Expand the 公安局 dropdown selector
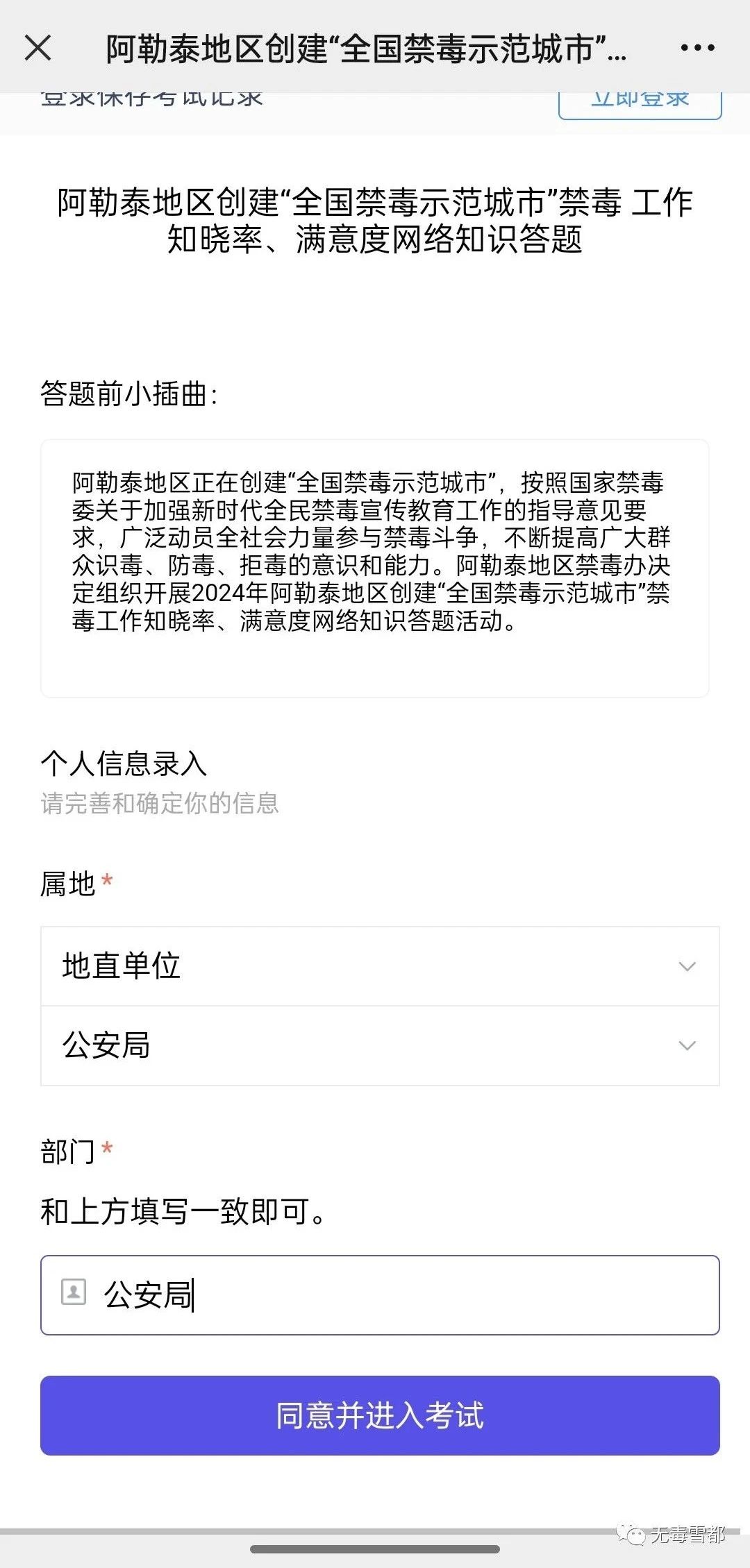 380,1045
